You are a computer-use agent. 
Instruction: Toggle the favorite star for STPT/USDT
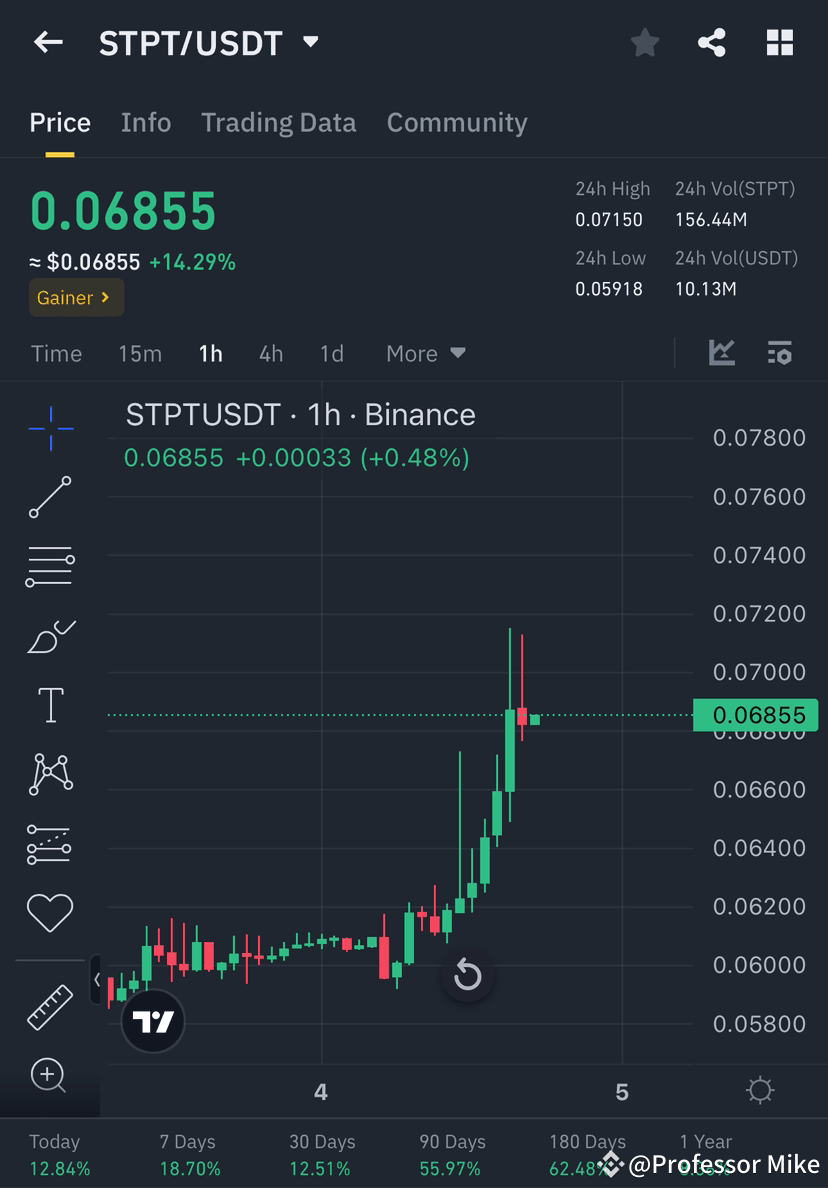coord(644,42)
